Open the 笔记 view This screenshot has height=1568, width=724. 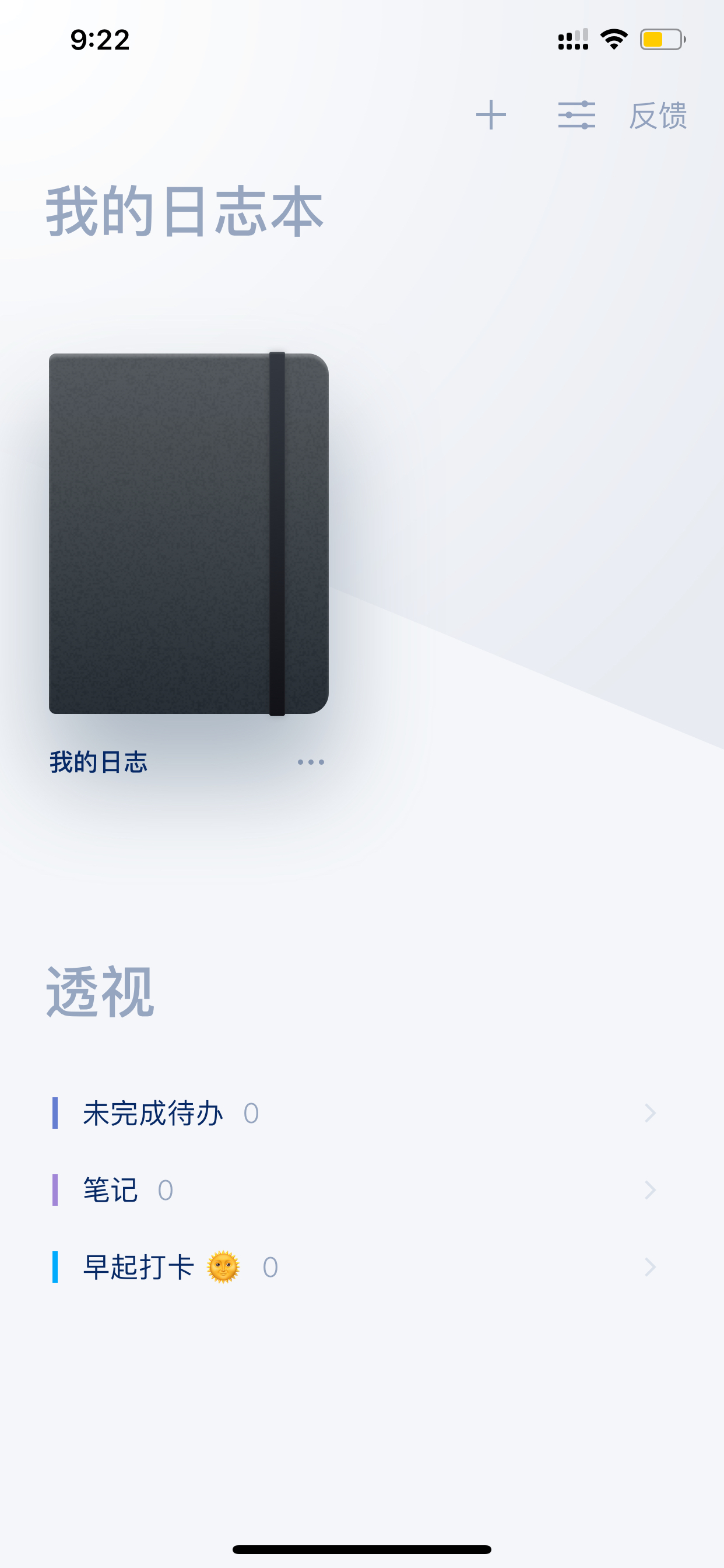354,1190
